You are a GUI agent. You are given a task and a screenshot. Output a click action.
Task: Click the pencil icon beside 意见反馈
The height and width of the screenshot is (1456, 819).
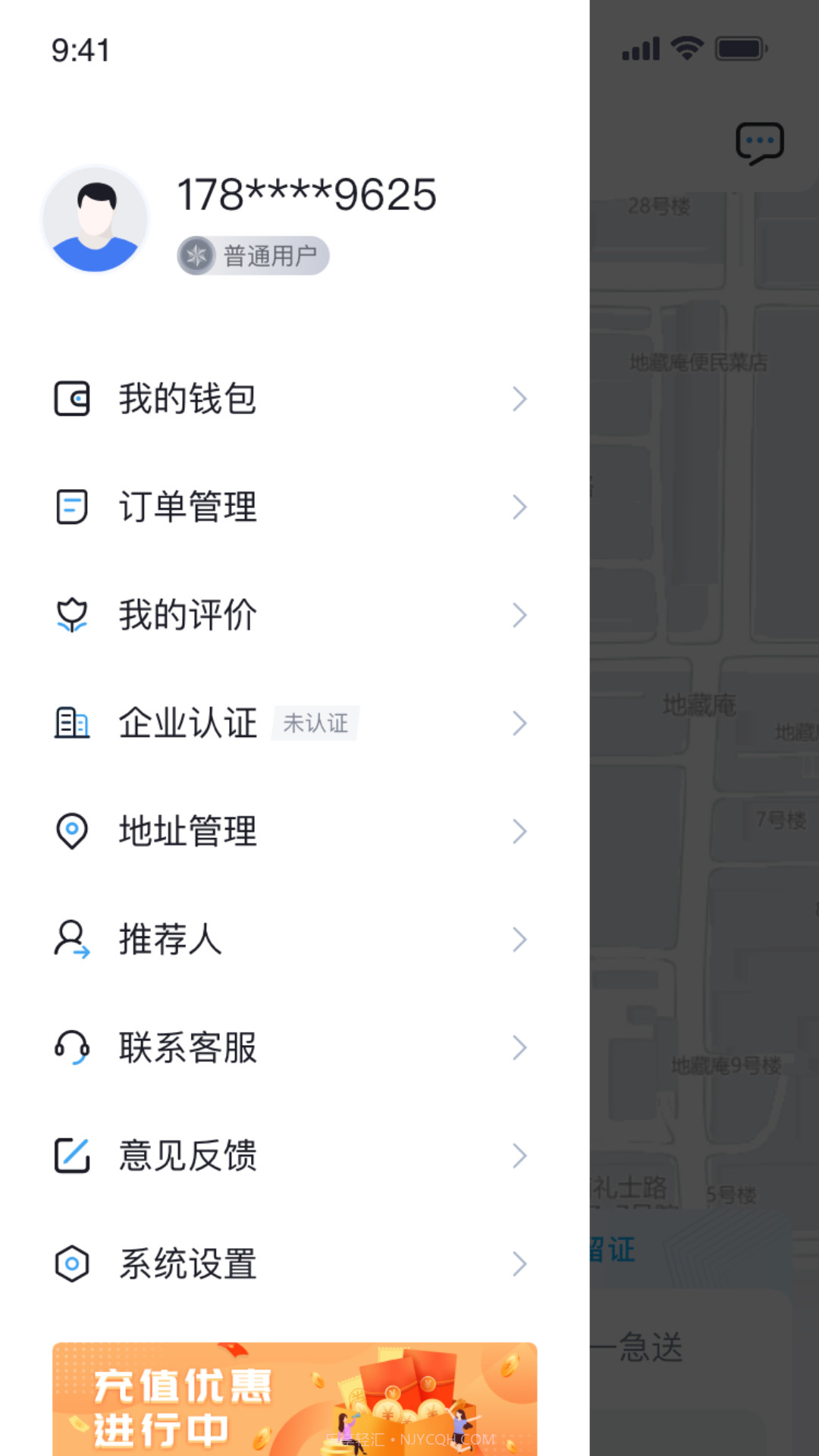click(71, 1156)
